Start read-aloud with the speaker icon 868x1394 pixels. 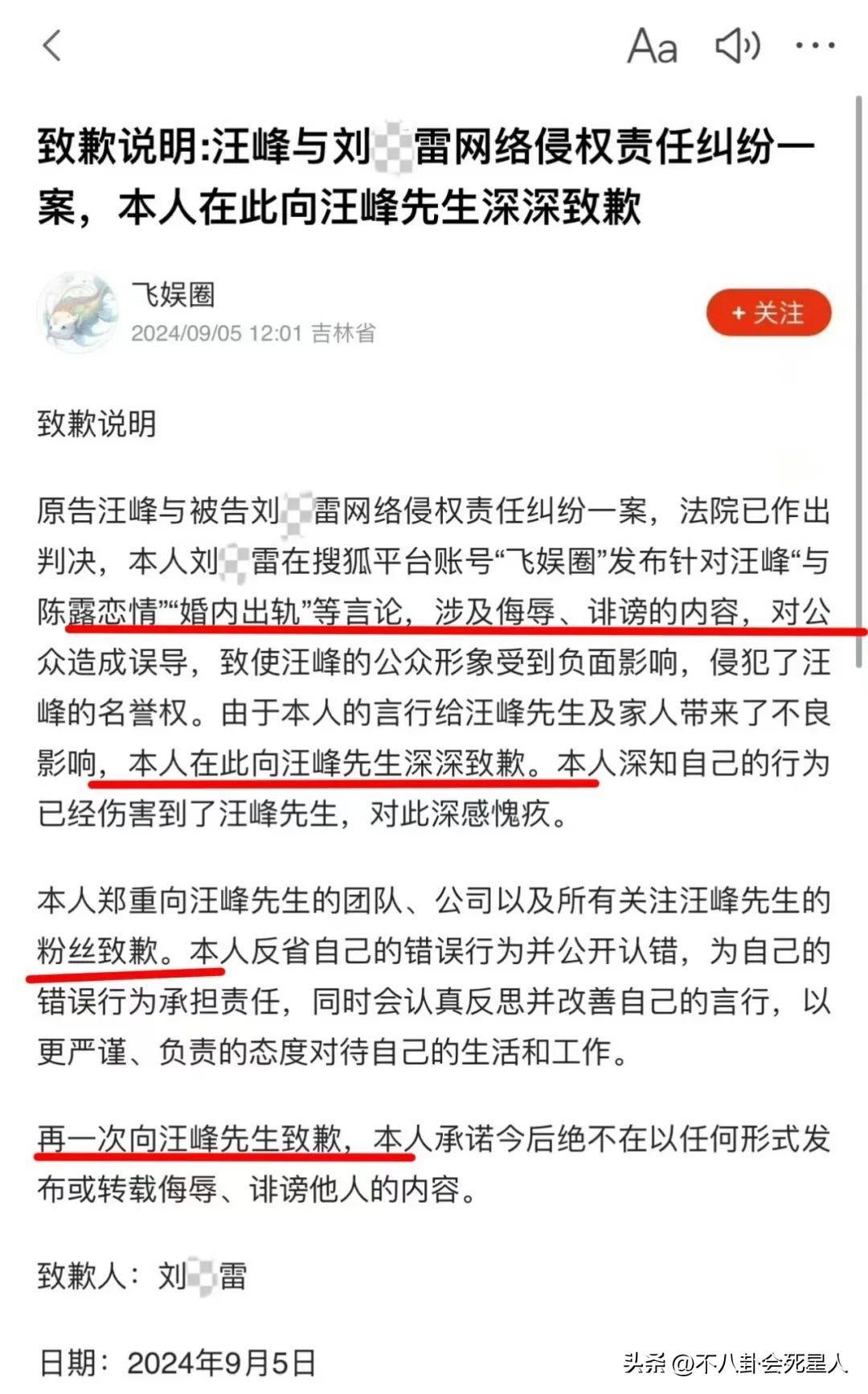[x=737, y=46]
